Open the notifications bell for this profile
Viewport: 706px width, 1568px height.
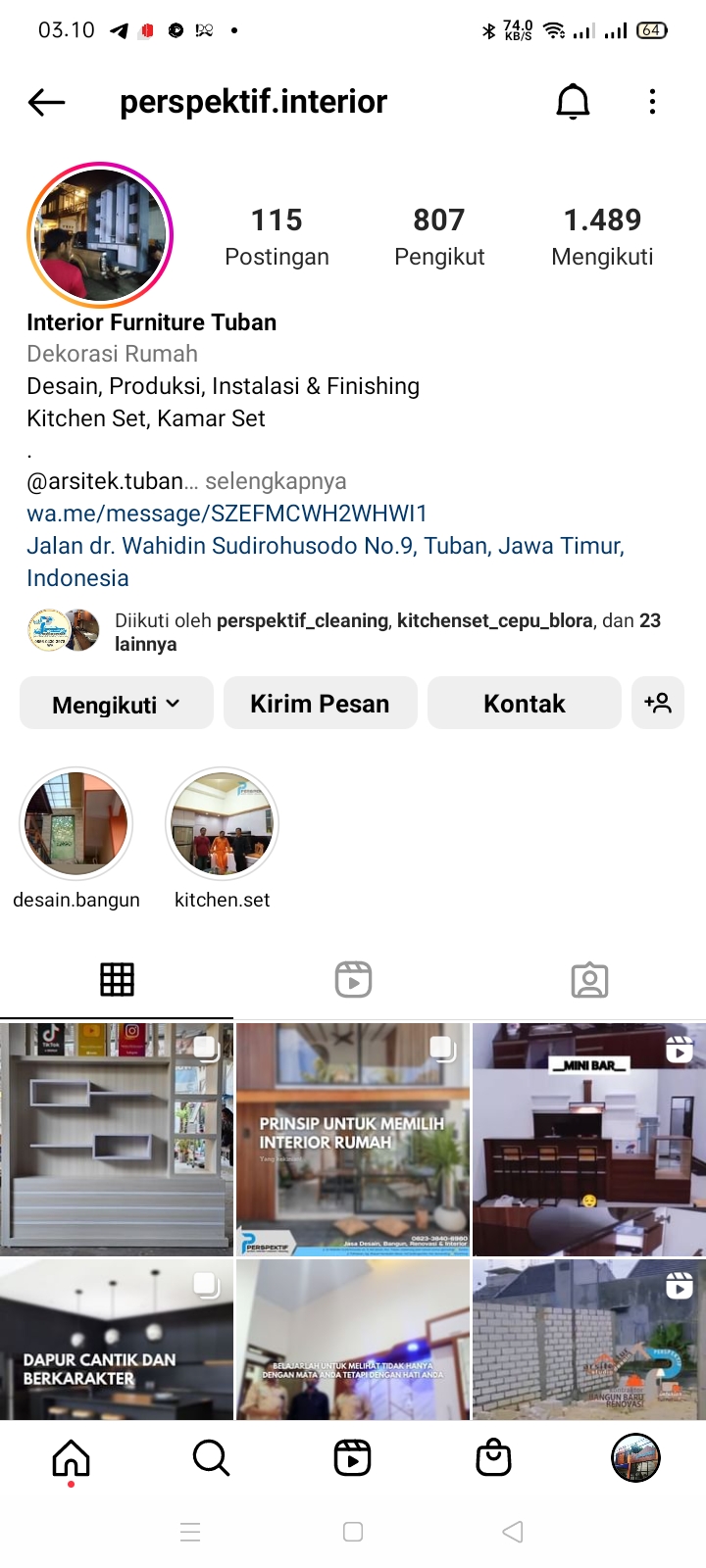pyautogui.click(x=573, y=102)
